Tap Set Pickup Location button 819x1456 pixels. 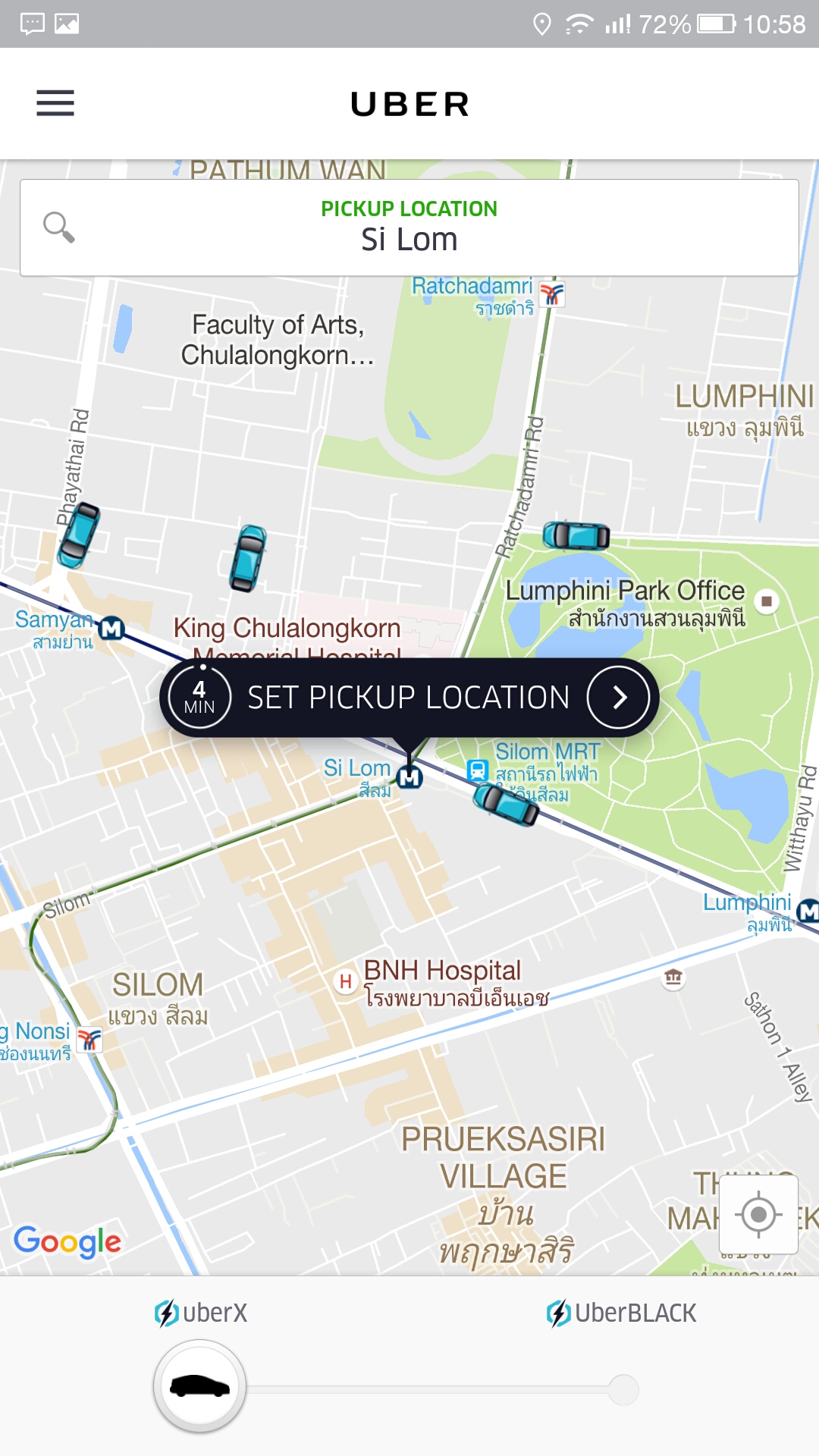point(409,698)
